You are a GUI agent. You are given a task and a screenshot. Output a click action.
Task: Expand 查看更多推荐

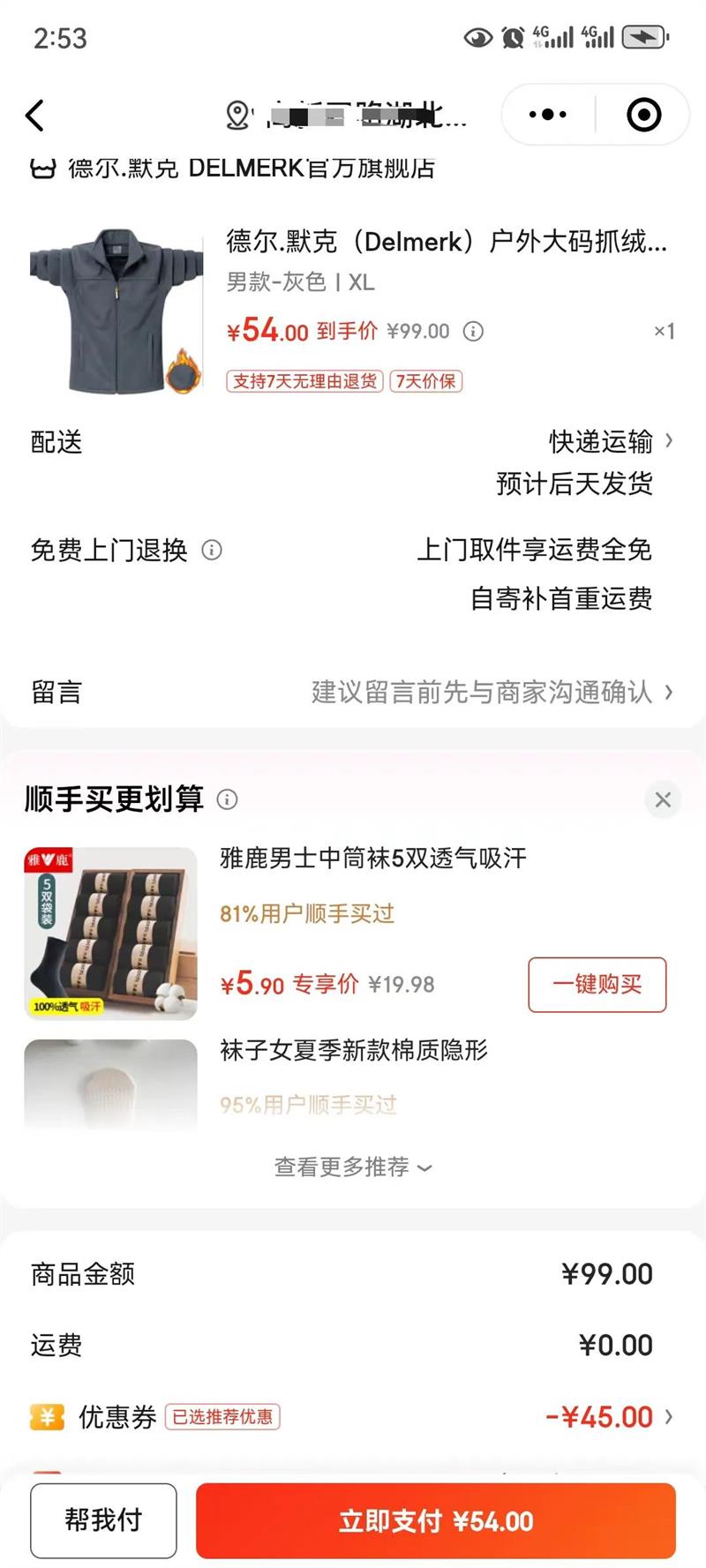(353, 1167)
